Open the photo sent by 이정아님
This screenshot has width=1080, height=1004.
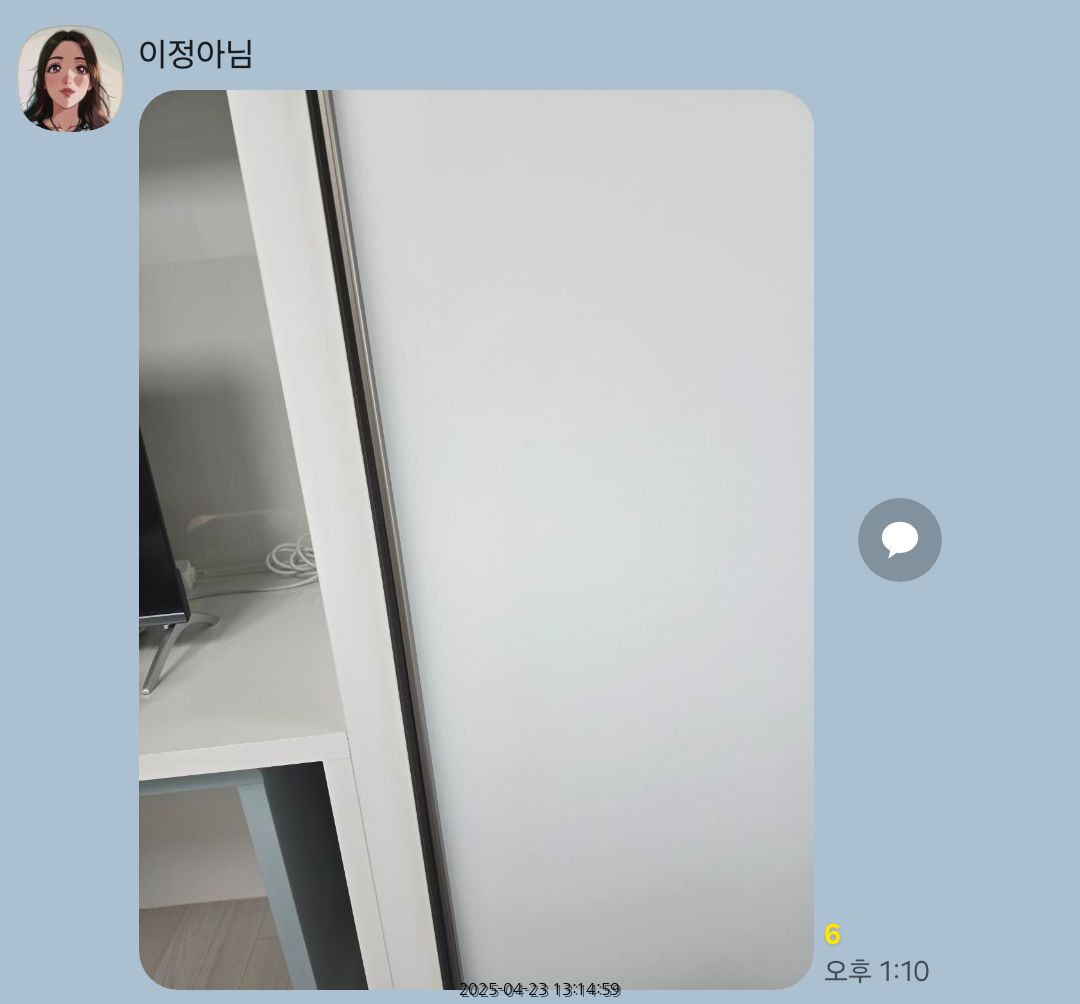click(x=476, y=540)
